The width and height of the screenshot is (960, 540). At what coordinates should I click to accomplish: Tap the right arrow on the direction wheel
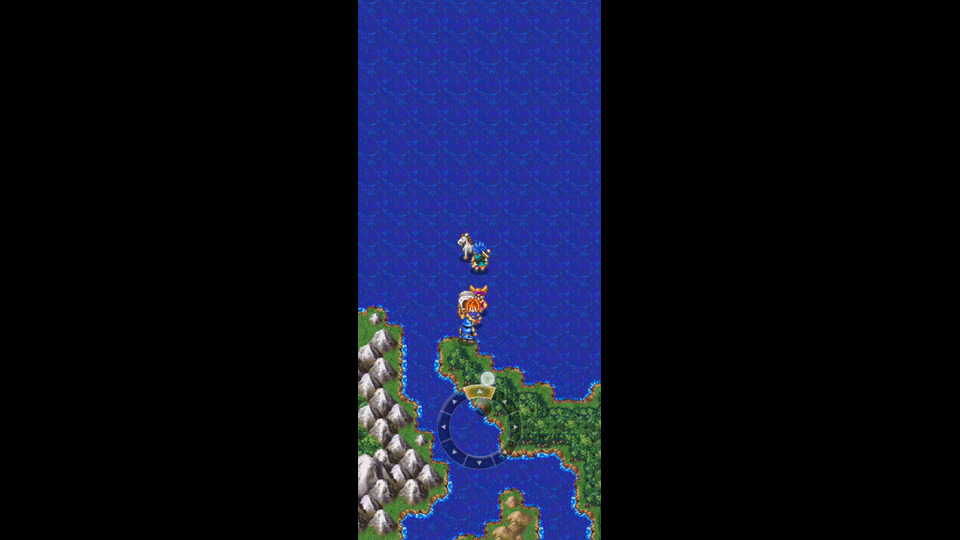pyautogui.click(x=514, y=428)
